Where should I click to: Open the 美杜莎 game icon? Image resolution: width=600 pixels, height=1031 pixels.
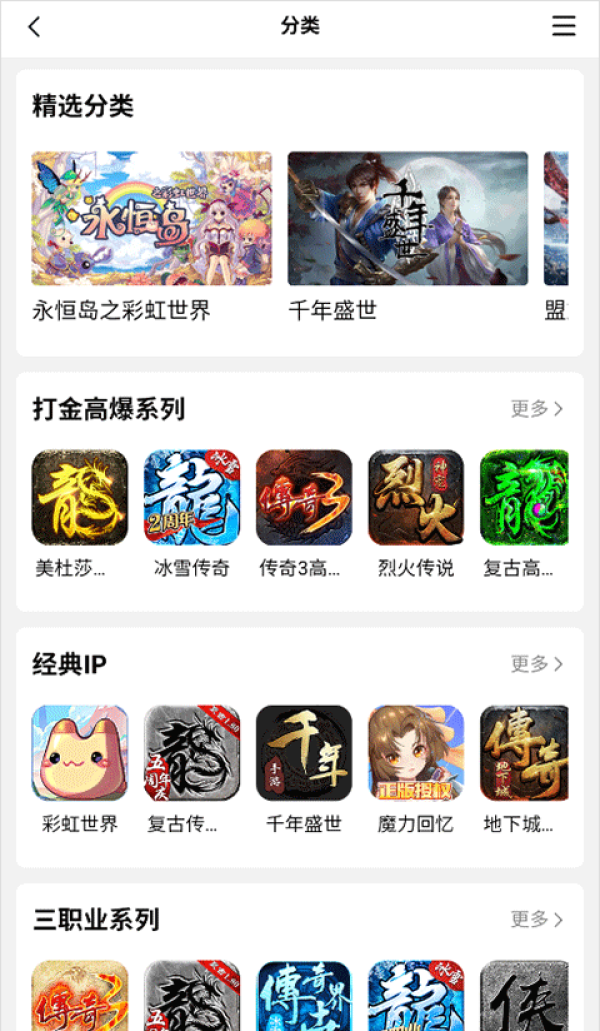click(80, 497)
